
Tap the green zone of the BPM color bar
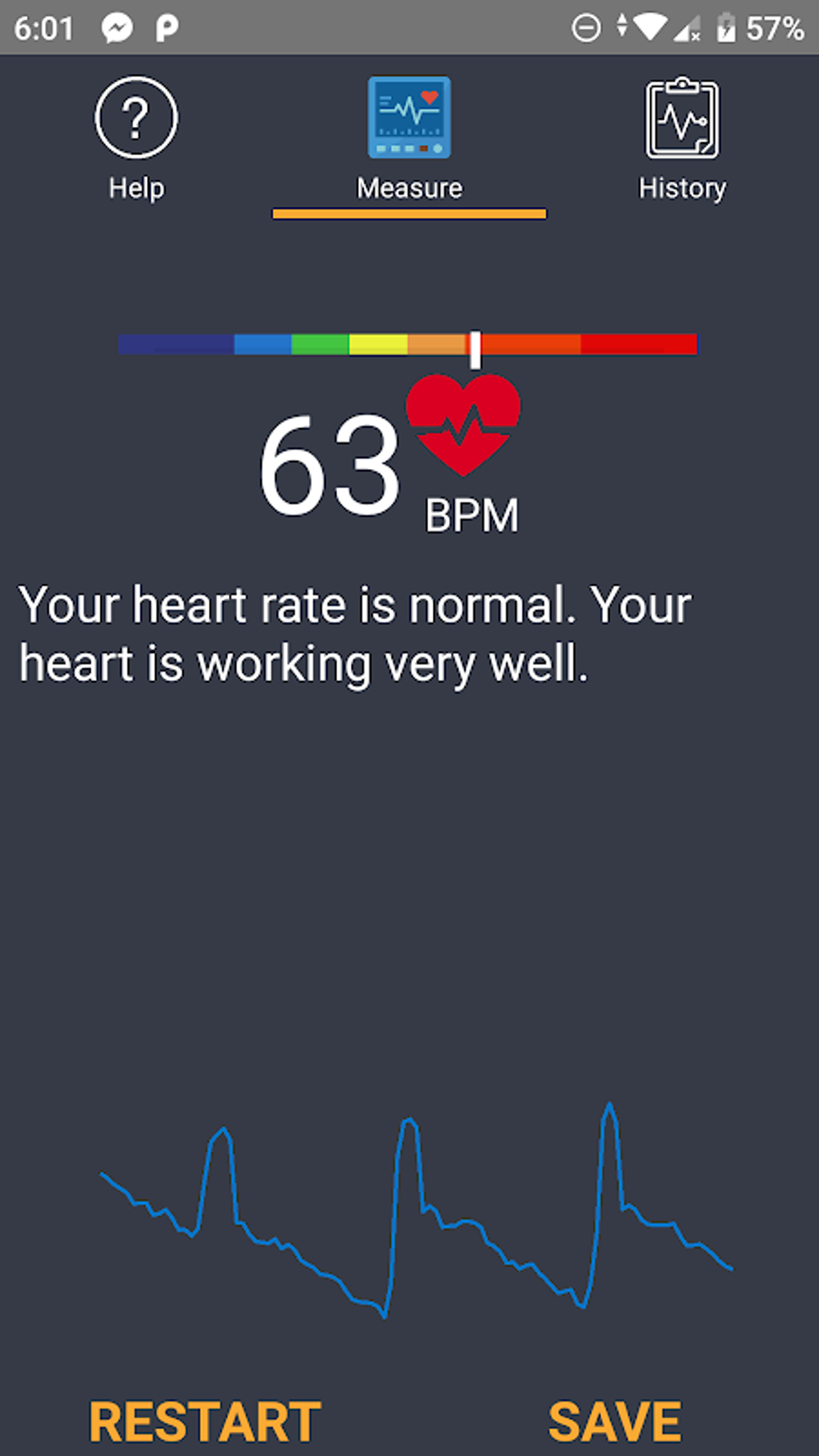pyautogui.click(x=320, y=345)
